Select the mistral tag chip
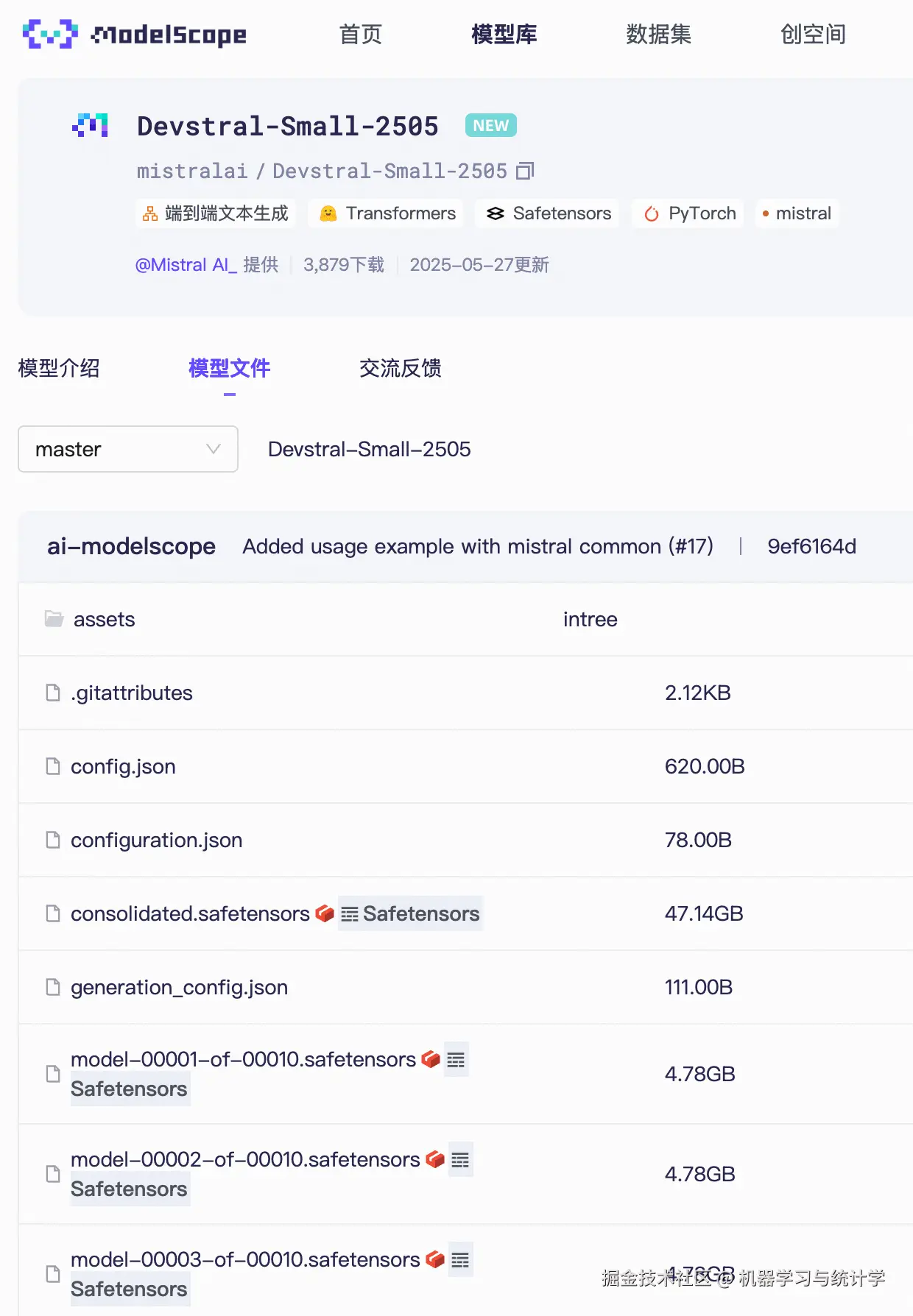The image size is (913, 1316). coord(797,213)
